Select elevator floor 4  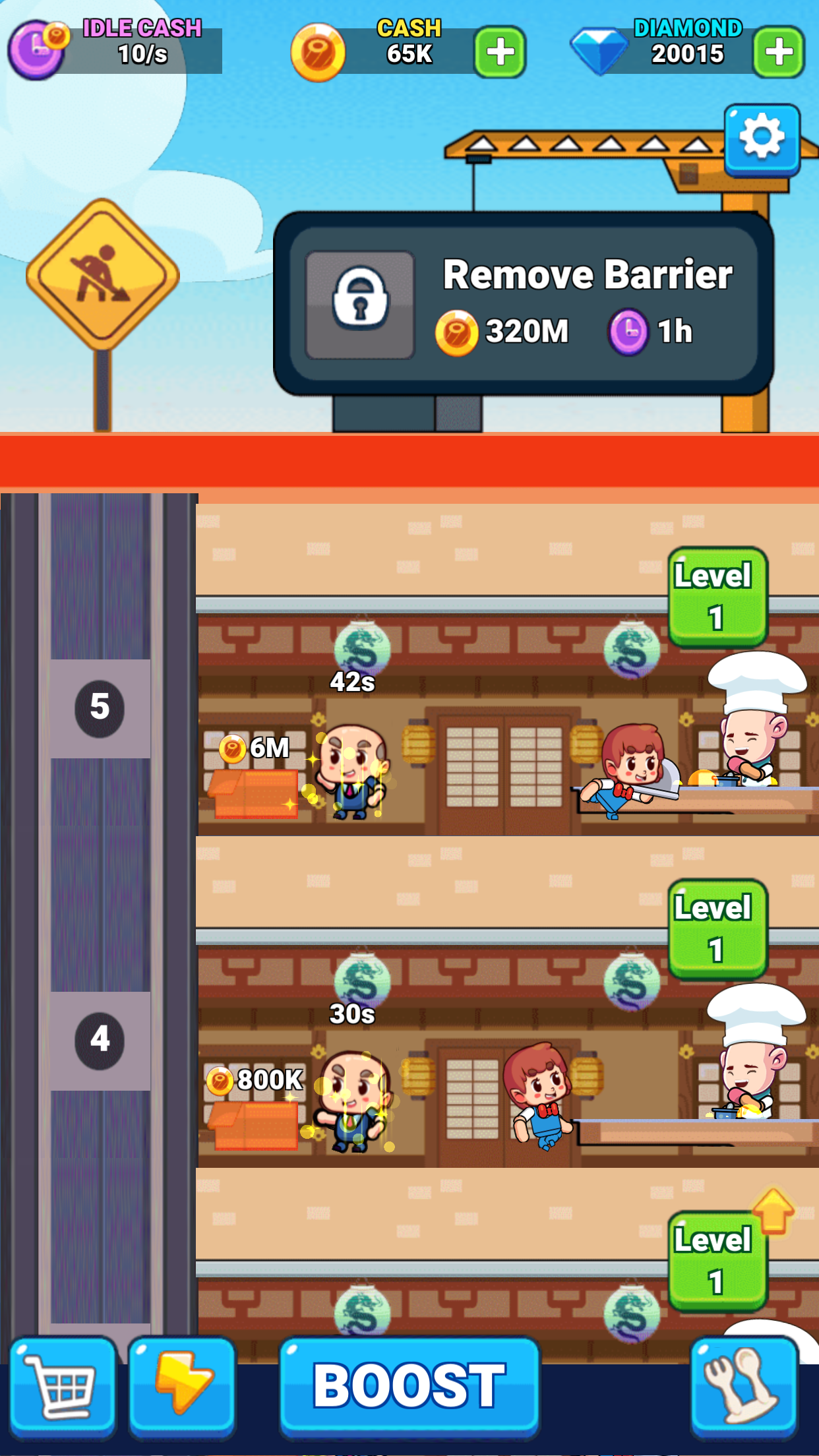click(100, 1041)
